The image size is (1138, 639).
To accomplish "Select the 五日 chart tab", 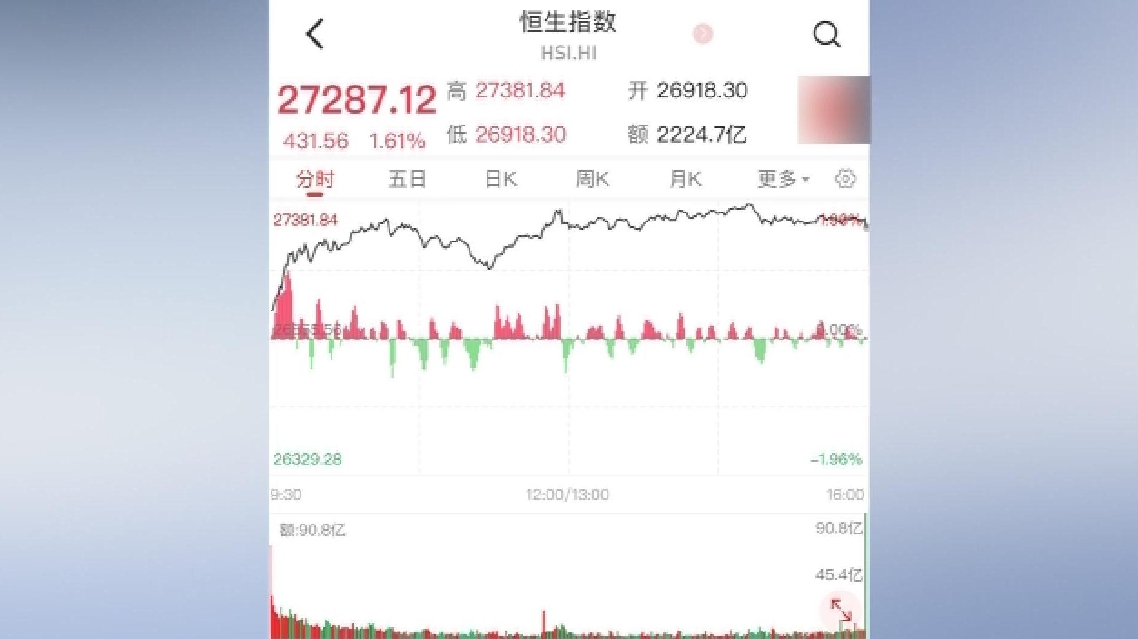I will click(x=407, y=179).
